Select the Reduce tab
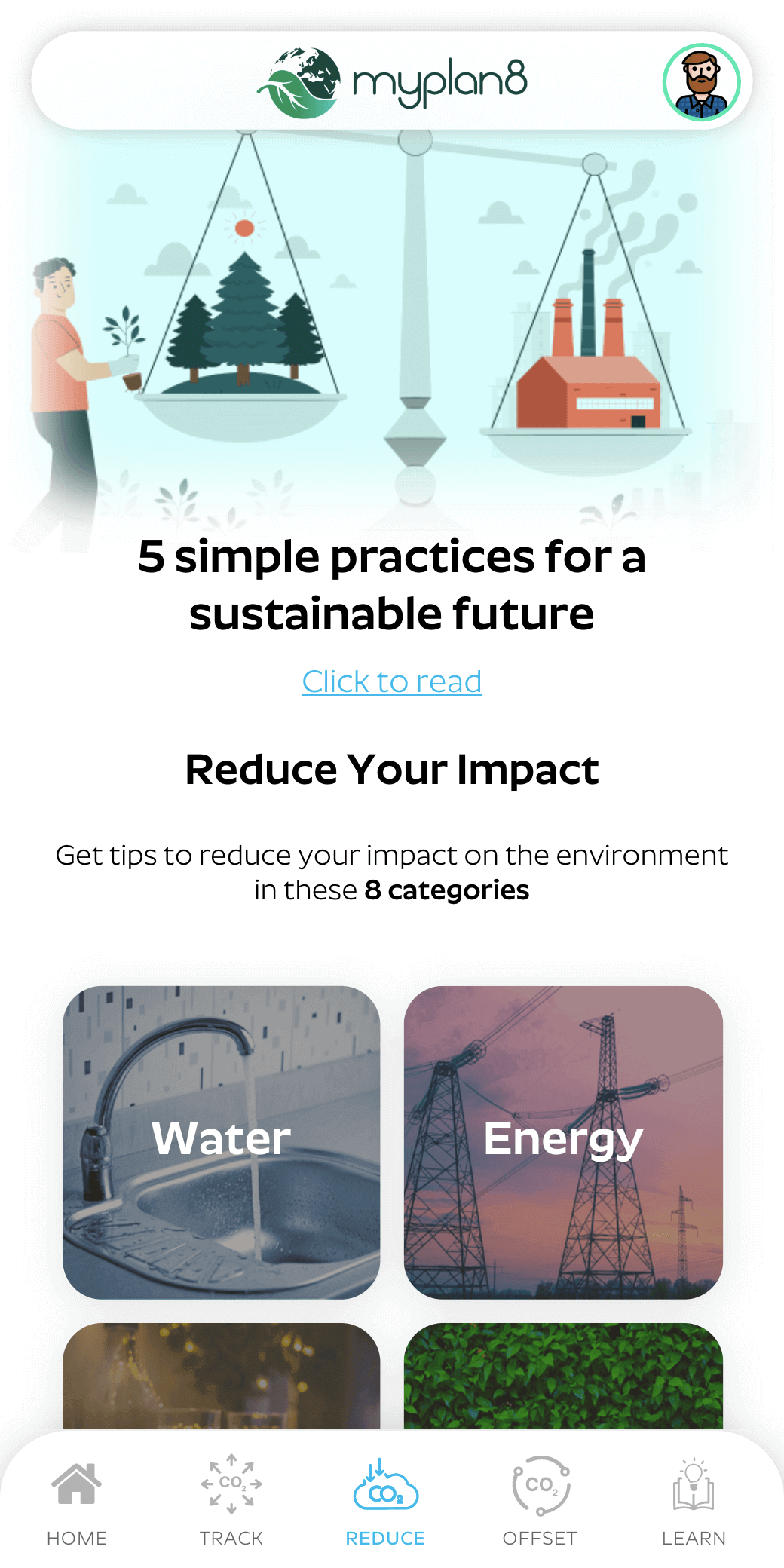784x1568 pixels. [x=385, y=1500]
